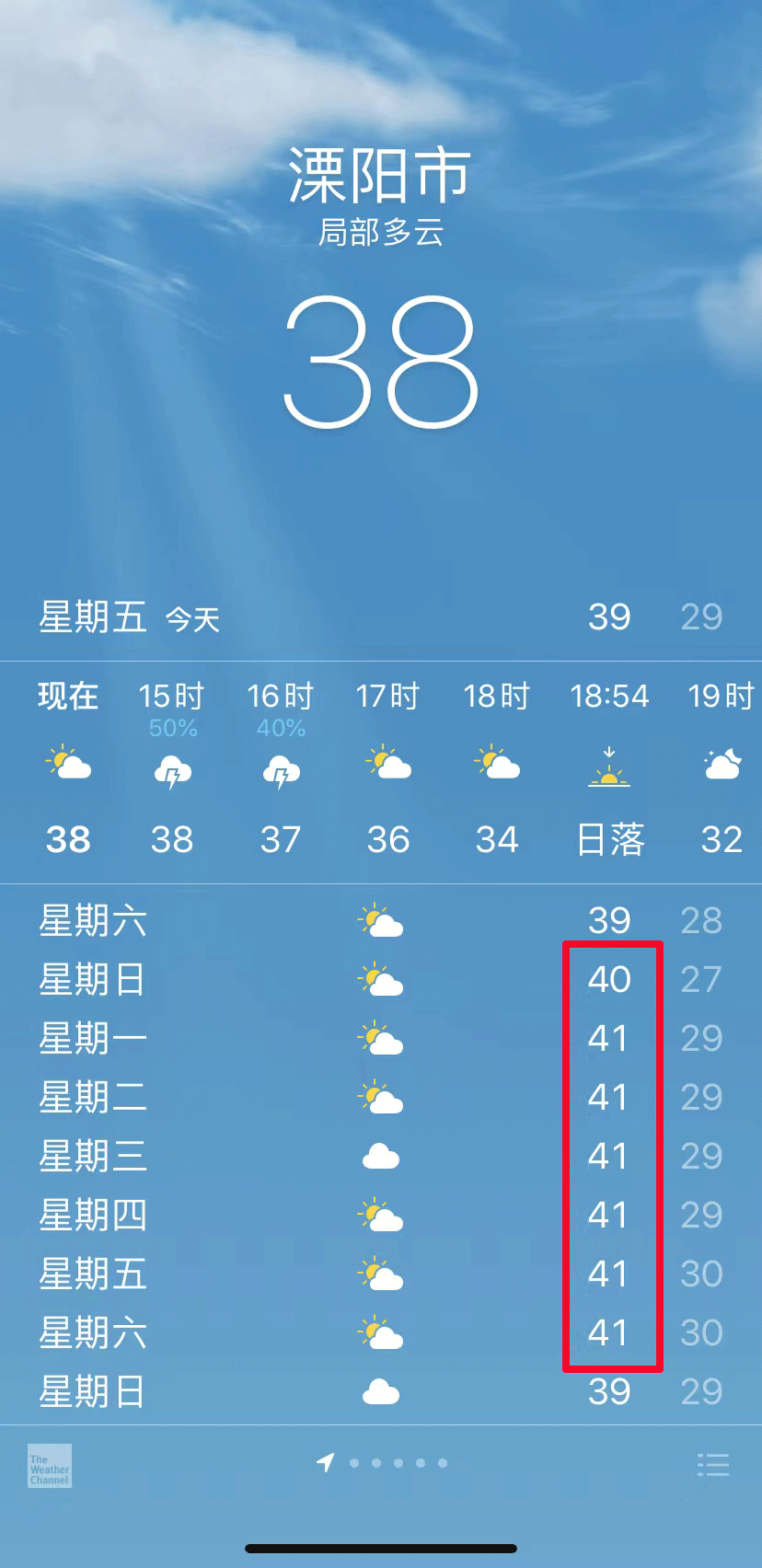Tap the large temperature reading 38
This screenshot has width=762, height=1568.
coord(381,359)
